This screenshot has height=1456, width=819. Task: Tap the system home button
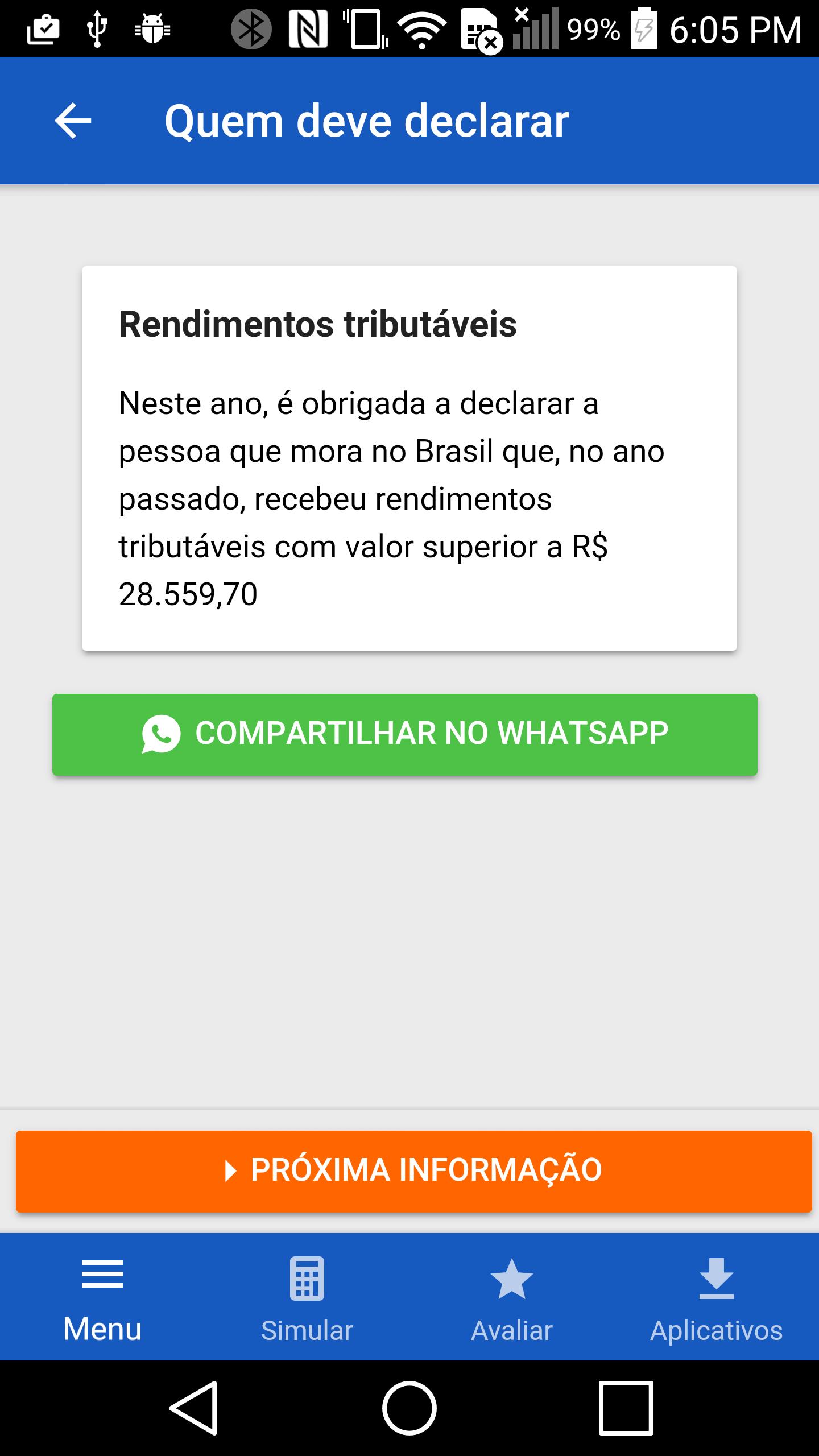pos(409,1408)
